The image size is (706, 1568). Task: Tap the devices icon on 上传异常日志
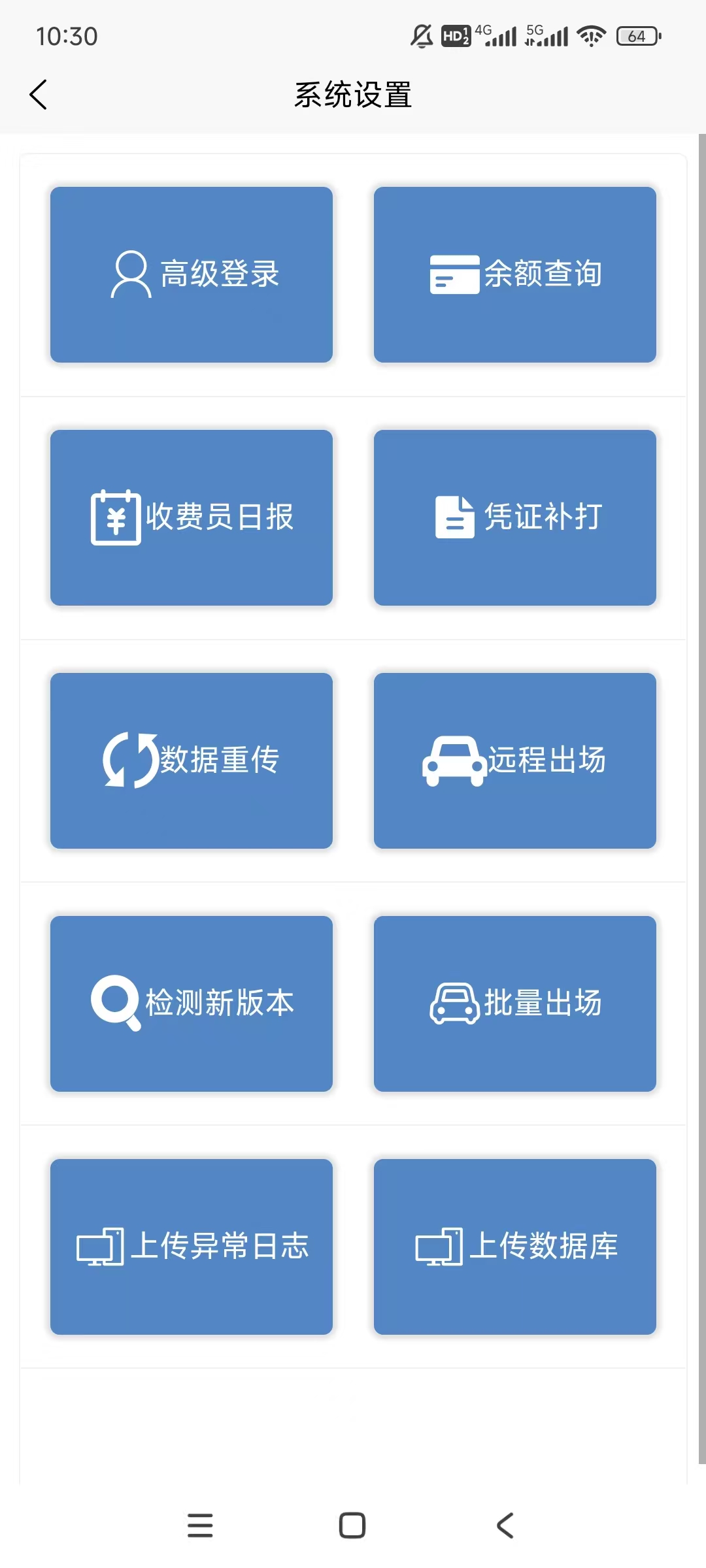click(99, 1245)
